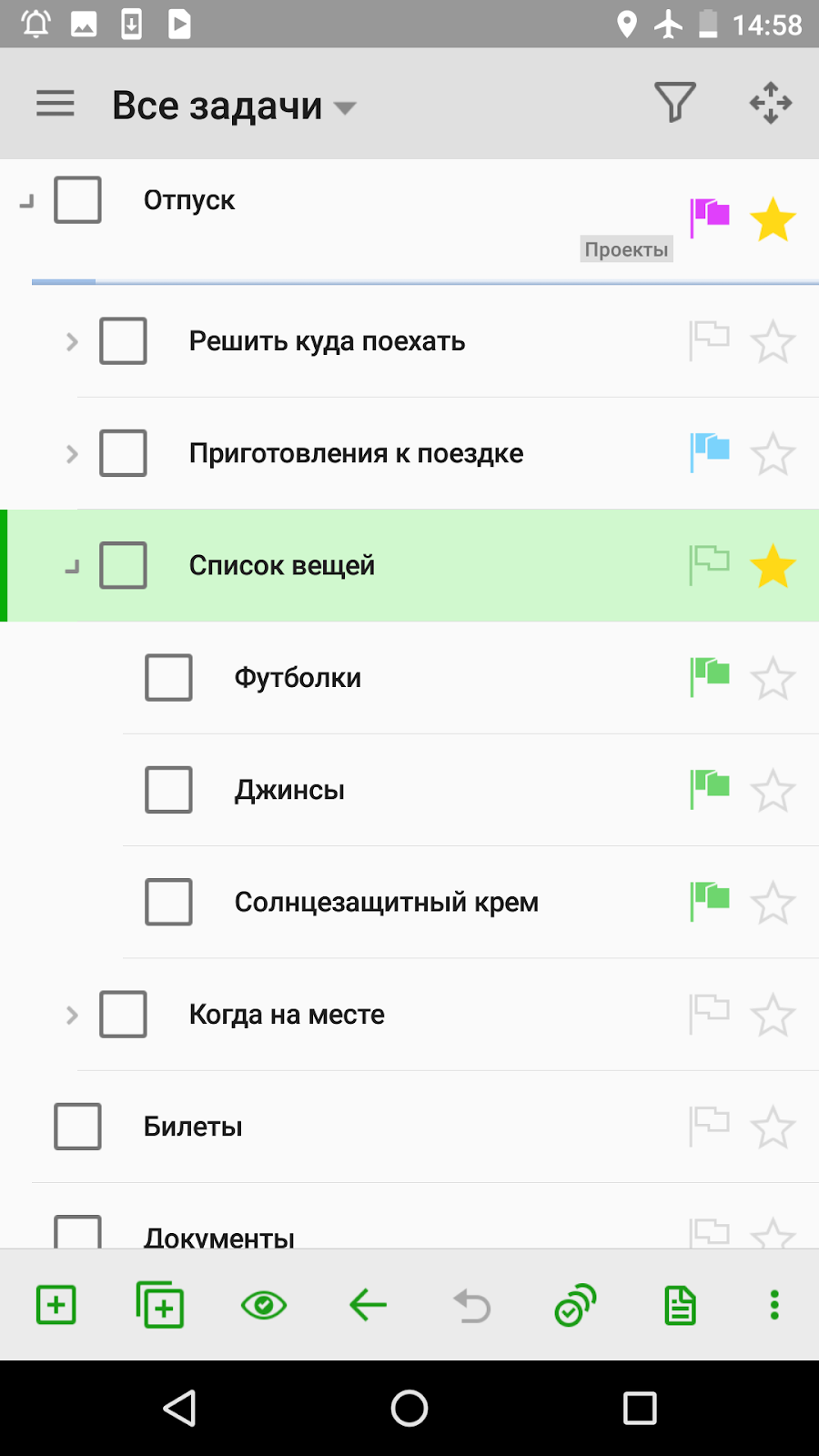
Task: Tap the move arrows icon
Action: 771,103
